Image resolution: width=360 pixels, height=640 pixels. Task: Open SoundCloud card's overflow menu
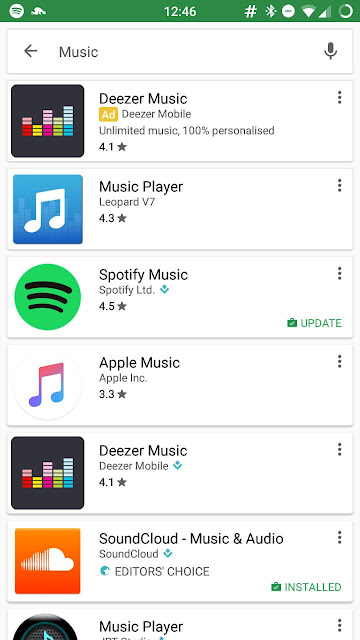tap(339, 538)
